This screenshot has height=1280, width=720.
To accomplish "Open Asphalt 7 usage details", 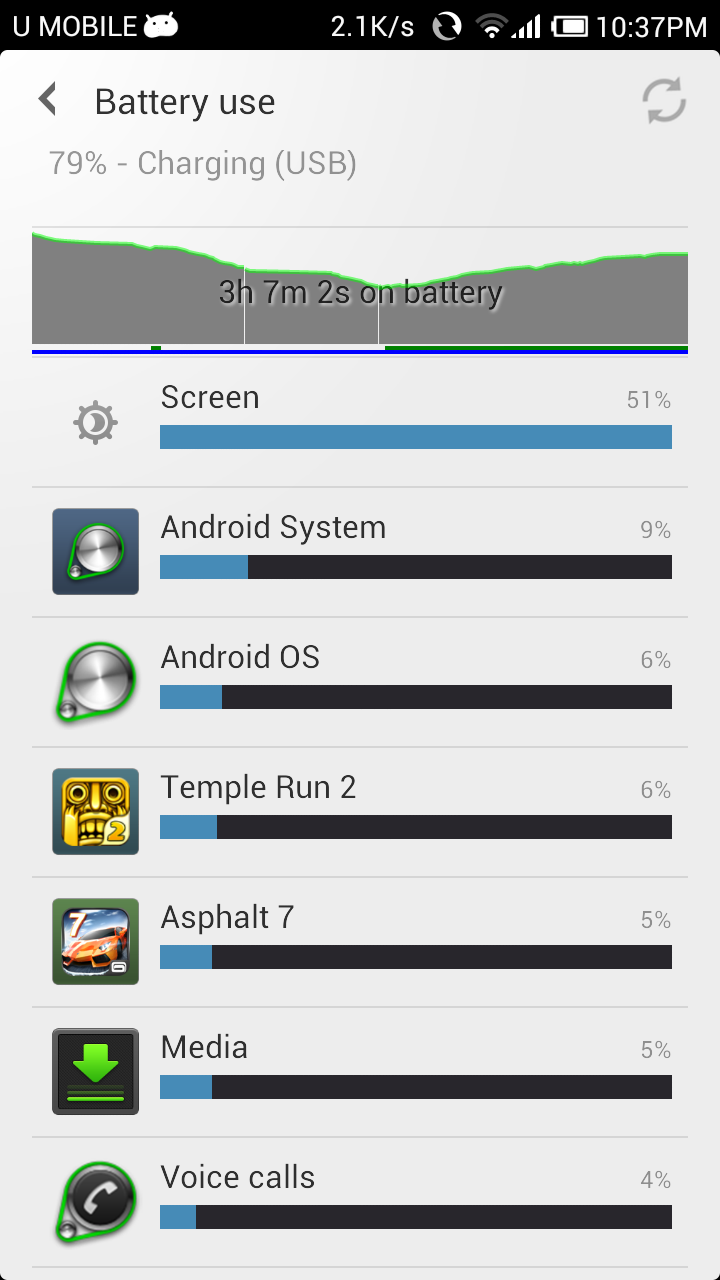I will pyautogui.click(x=360, y=942).
